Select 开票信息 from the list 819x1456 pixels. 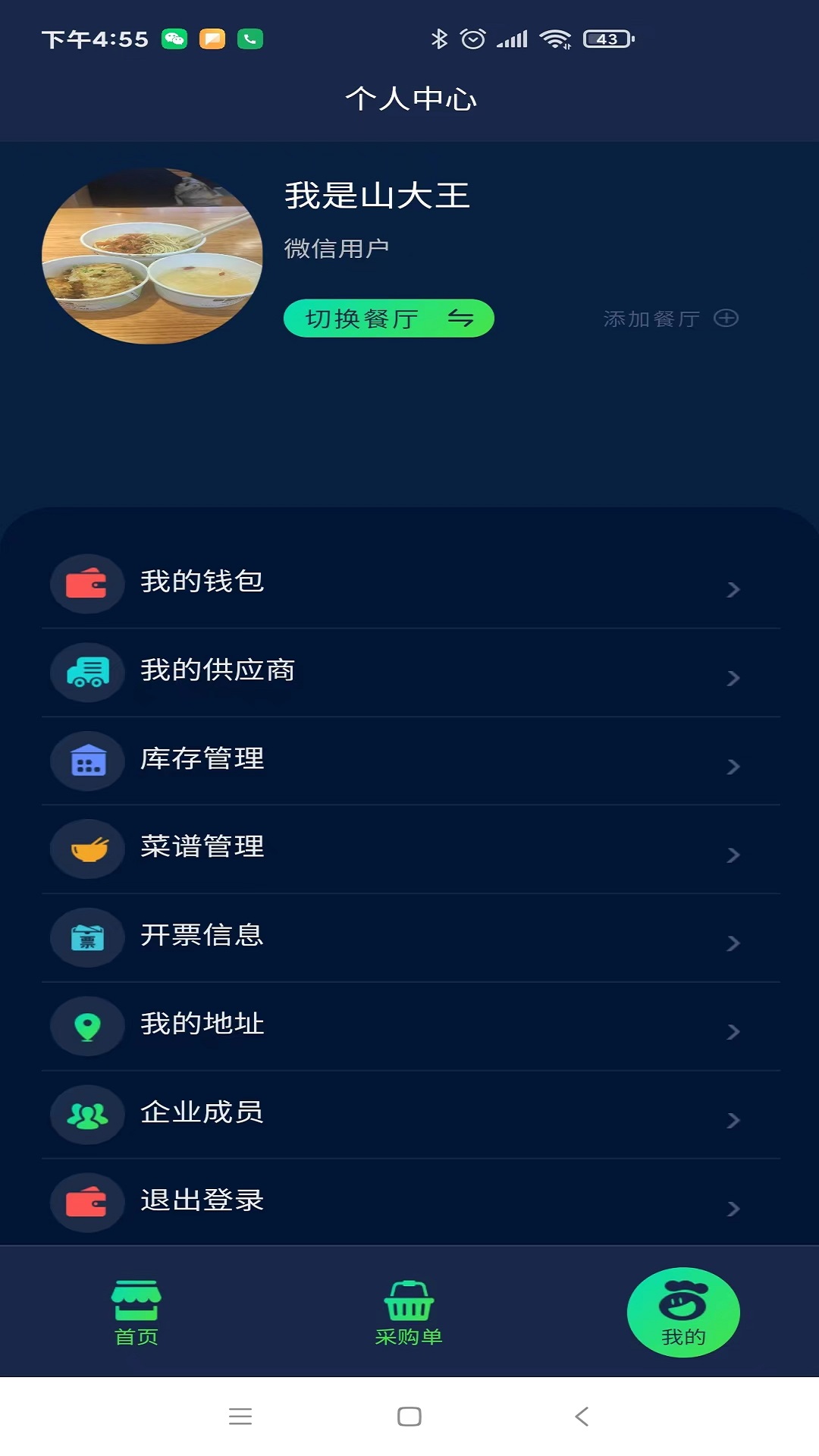[x=202, y=937]
